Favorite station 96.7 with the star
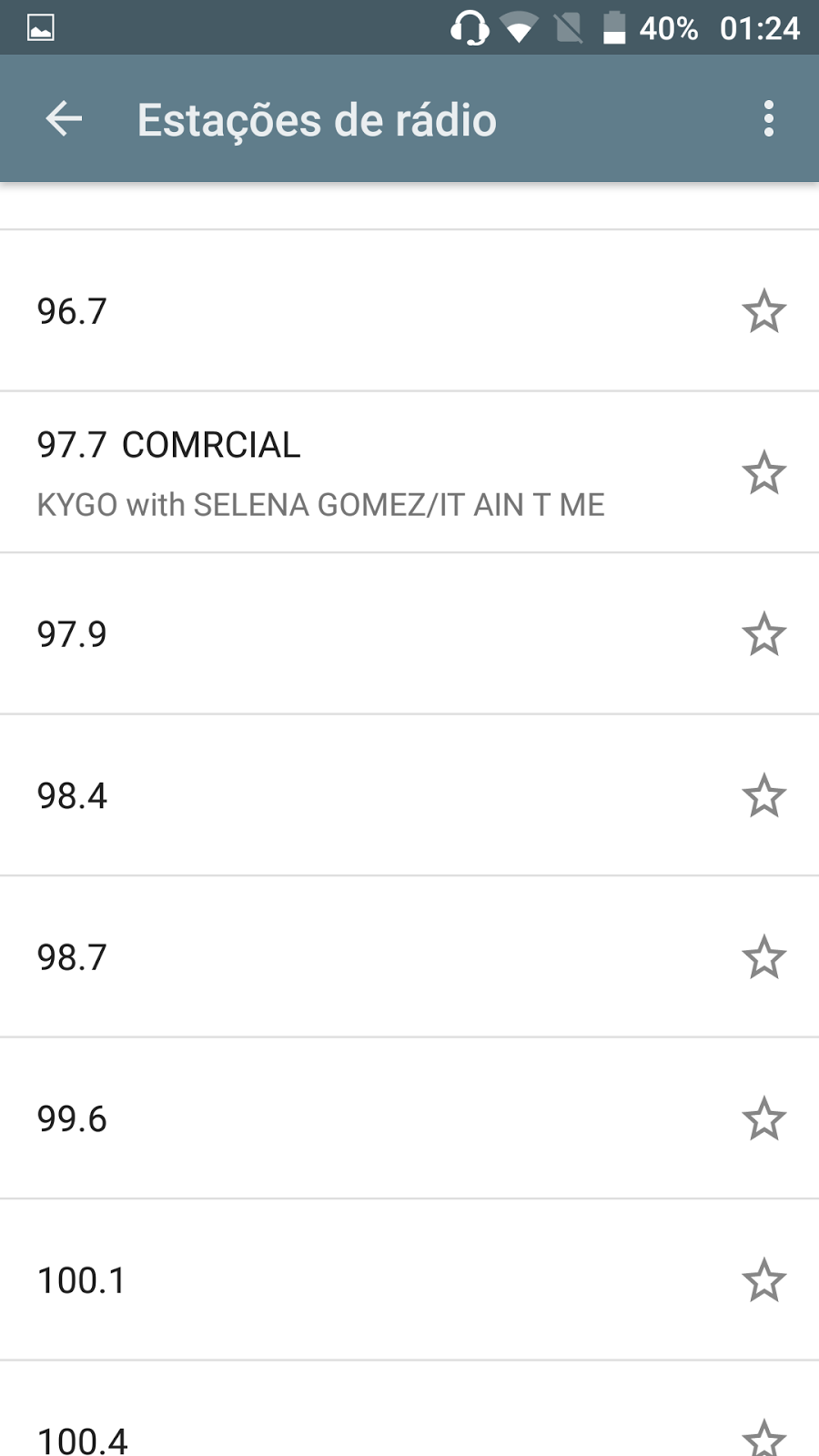This screenshot has width=819, height=1456. point(763,311)
